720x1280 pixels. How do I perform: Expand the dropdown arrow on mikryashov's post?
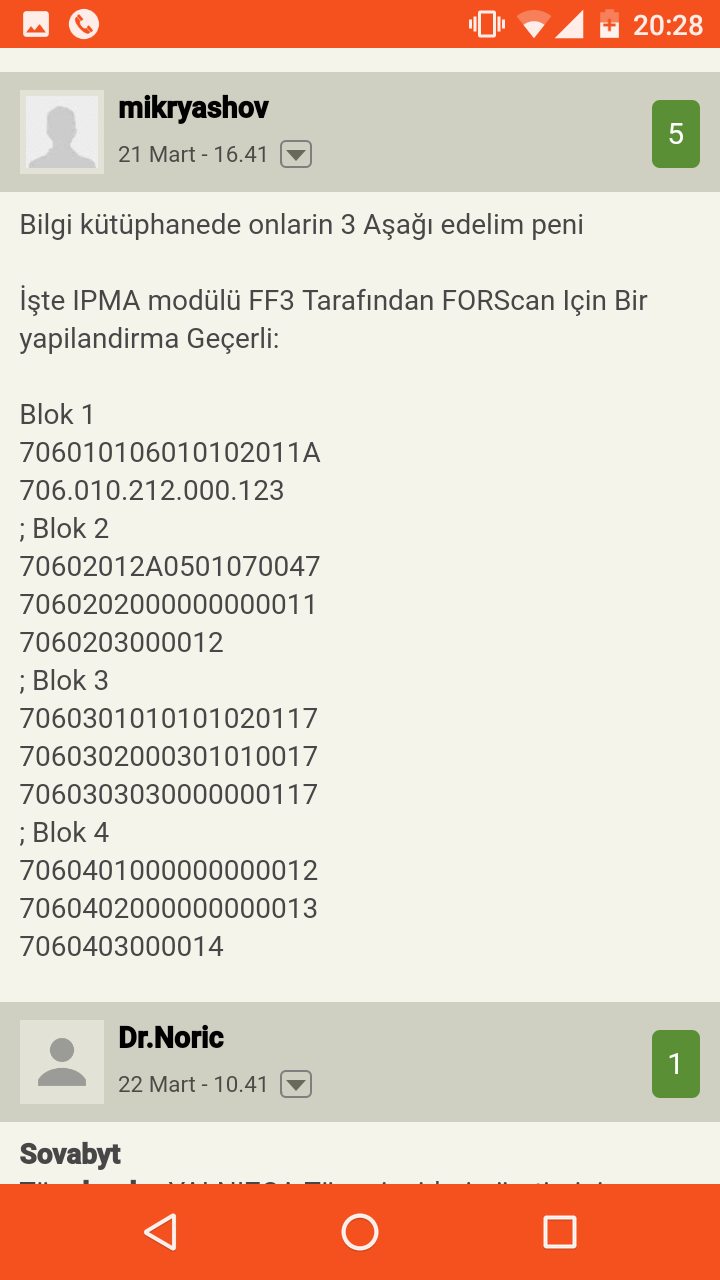pyautogui.click(x=296, y=154)
